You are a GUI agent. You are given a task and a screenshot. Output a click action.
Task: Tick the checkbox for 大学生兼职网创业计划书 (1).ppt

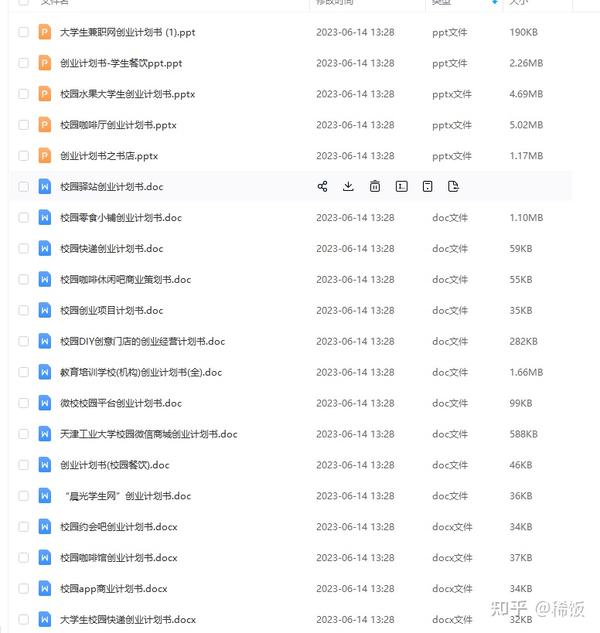tap(23, 32)
